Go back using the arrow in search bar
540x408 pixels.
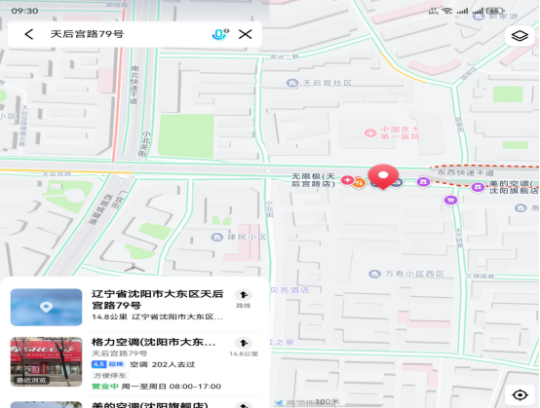tap(29, 34)
